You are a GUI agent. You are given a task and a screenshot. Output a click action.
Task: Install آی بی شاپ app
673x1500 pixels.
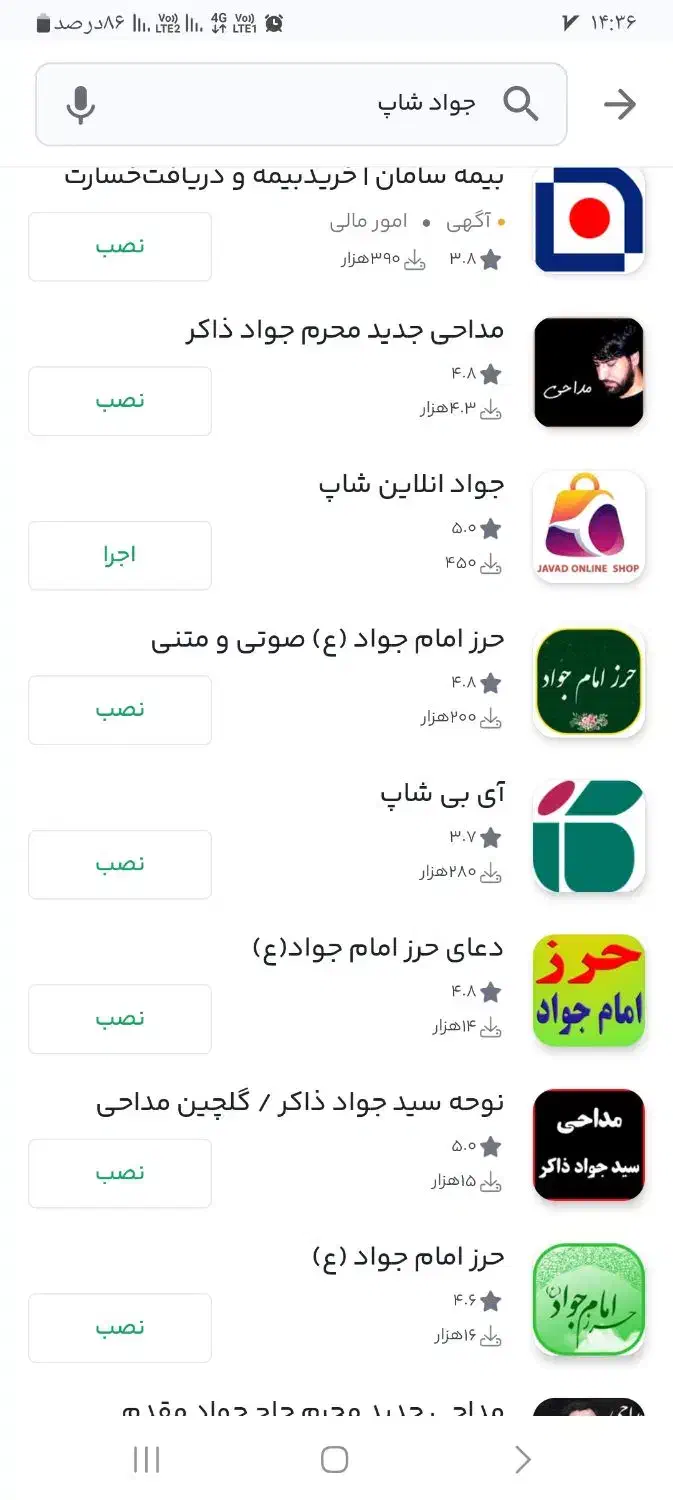tap(120, 864)
